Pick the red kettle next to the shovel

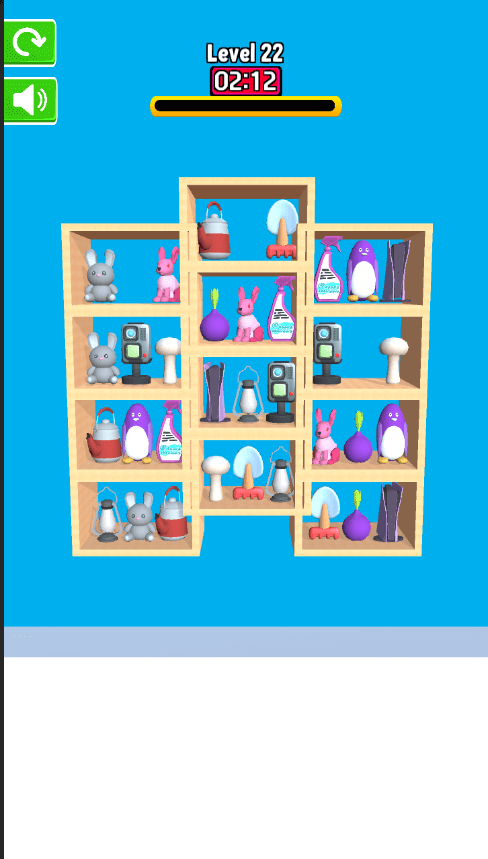coord(214,231)
